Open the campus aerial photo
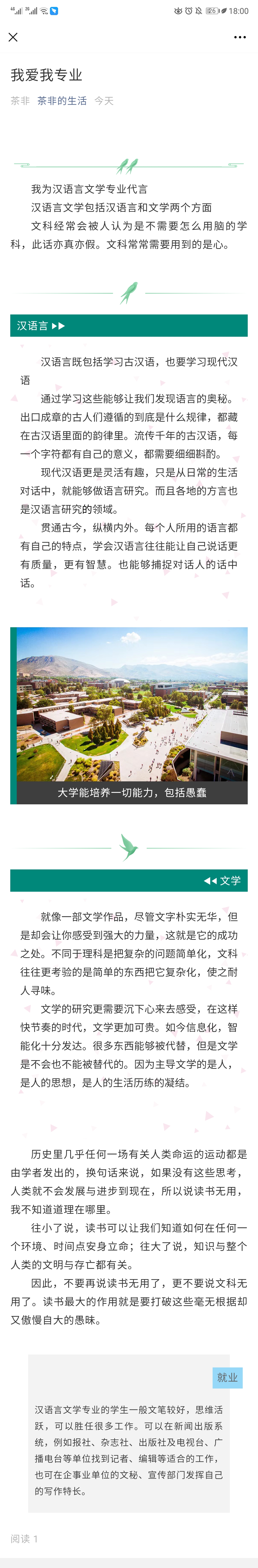 coord(131,704)
